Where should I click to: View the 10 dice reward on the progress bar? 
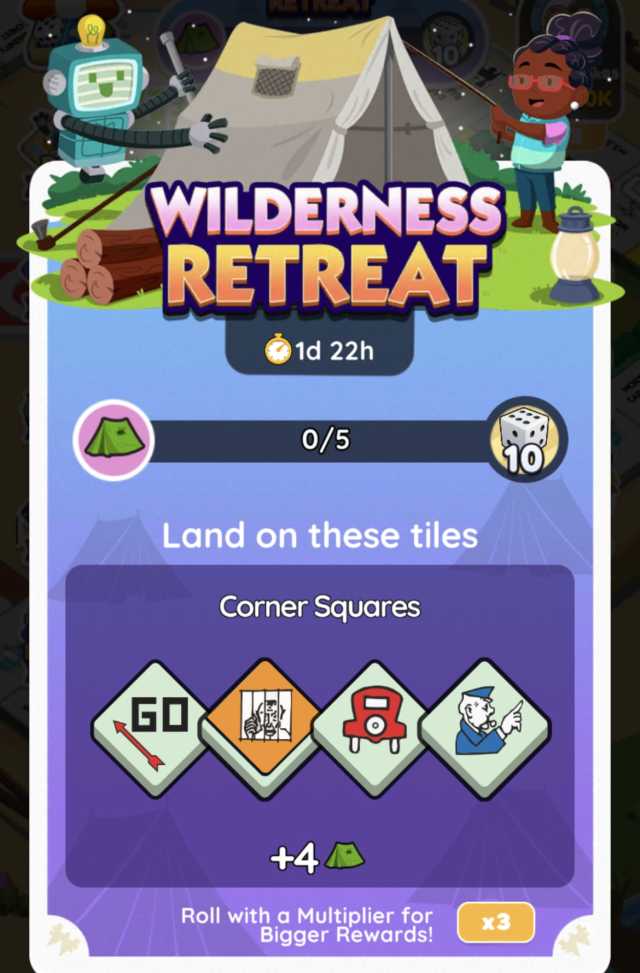point(527,440)
